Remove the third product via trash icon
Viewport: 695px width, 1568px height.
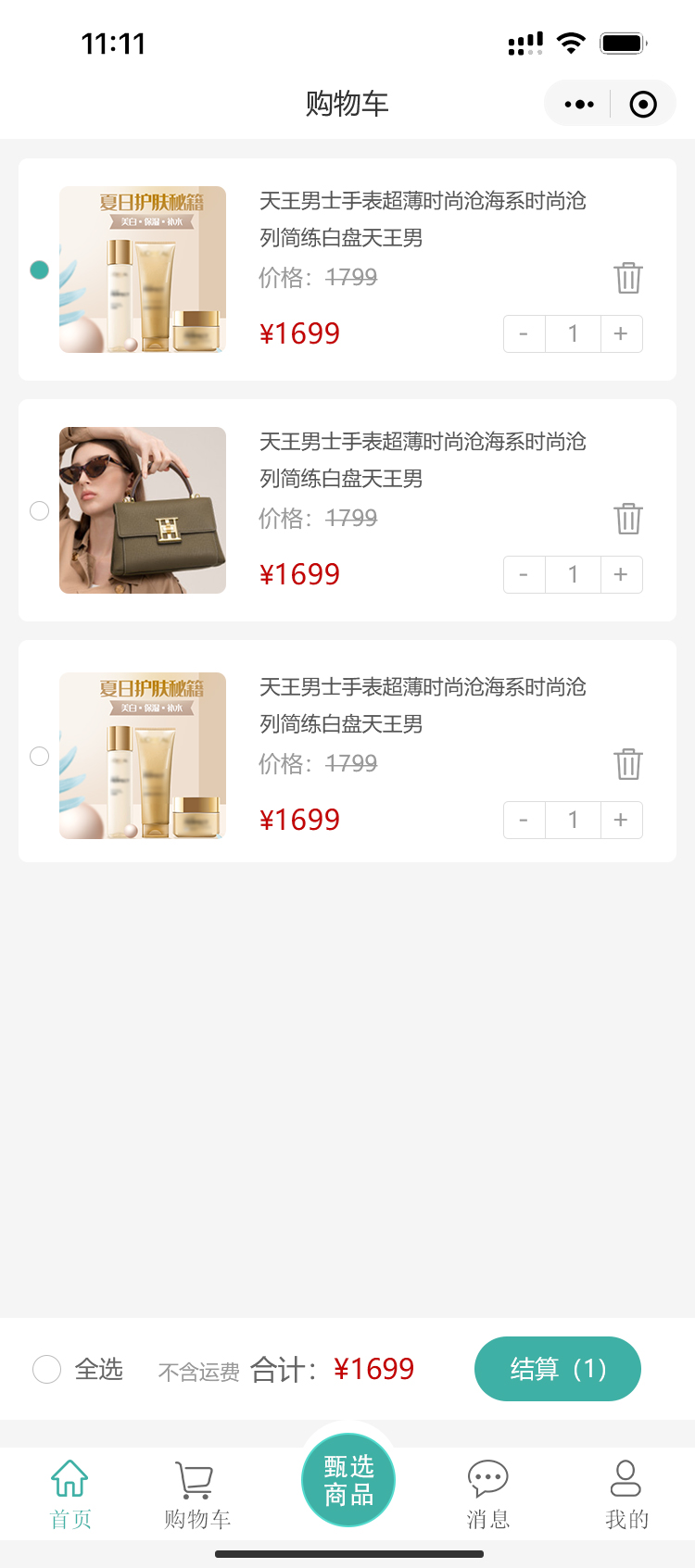(x=628, y=763)
